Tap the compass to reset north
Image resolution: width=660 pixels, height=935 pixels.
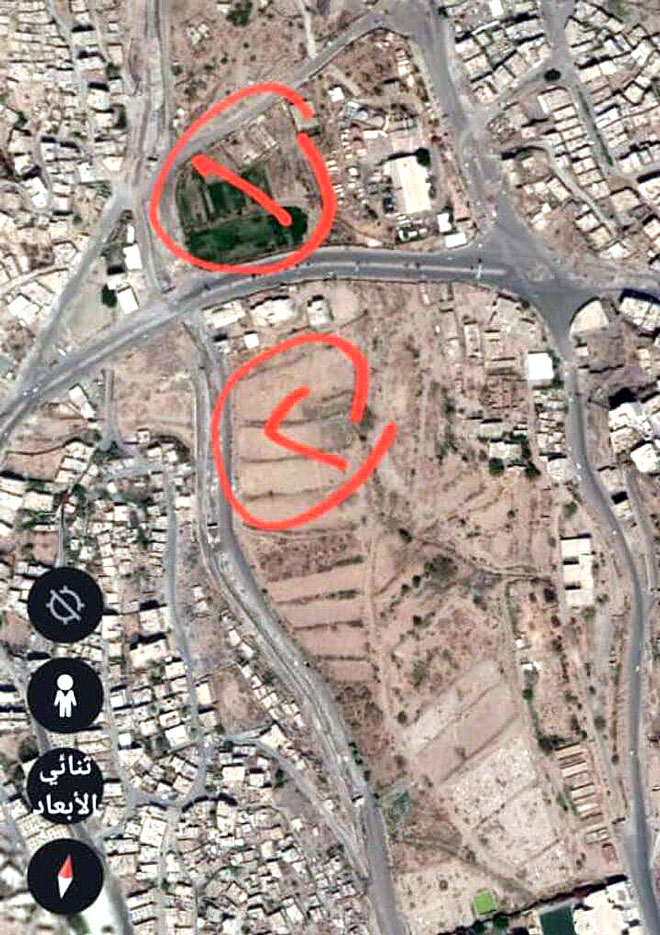[x=65, y=876]
